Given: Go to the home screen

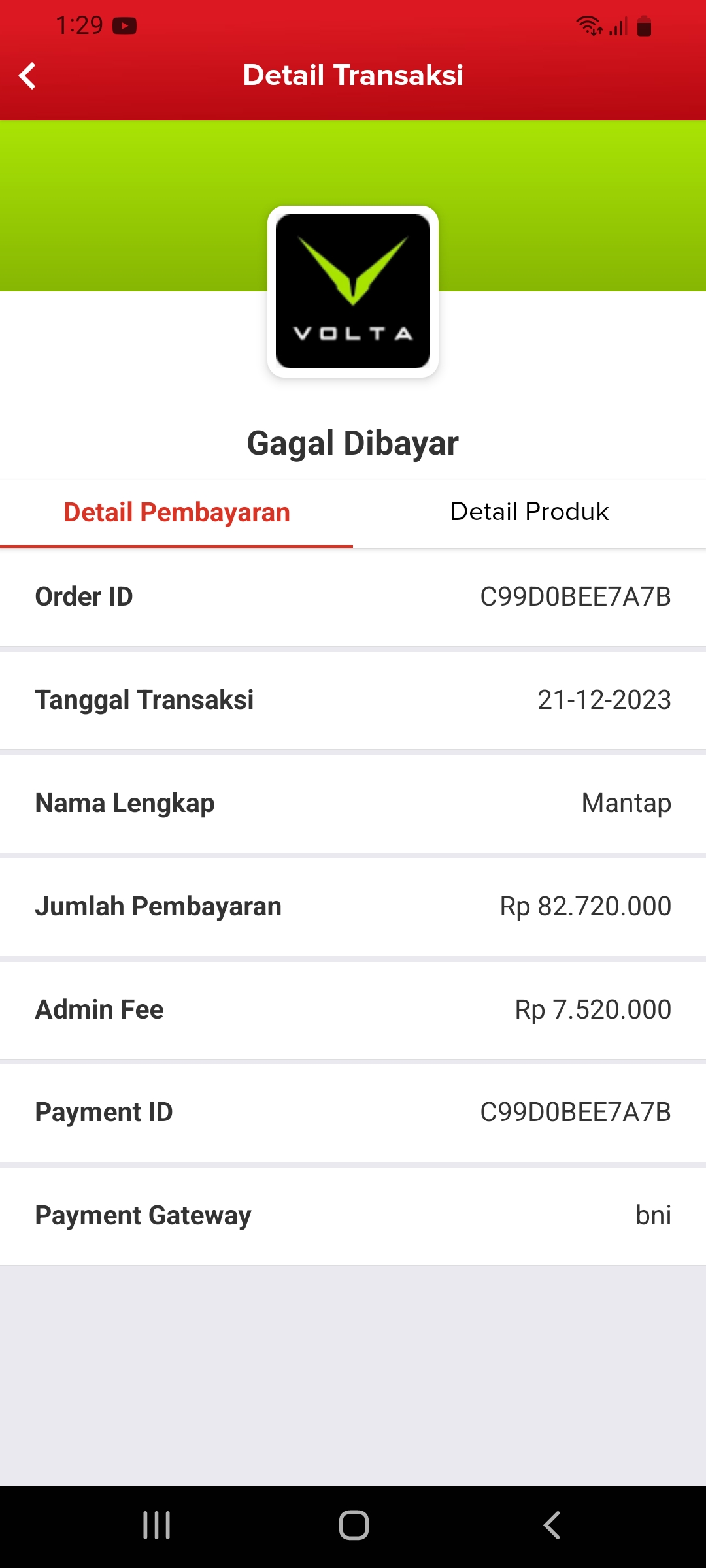Looking at the screenshot, I should (354, 1526).
